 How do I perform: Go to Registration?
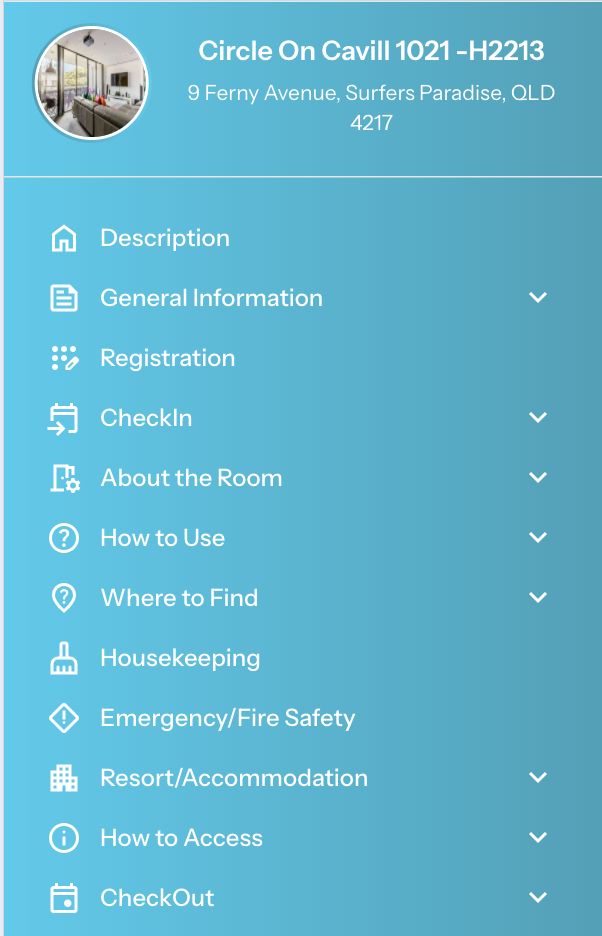coord(167,358)
